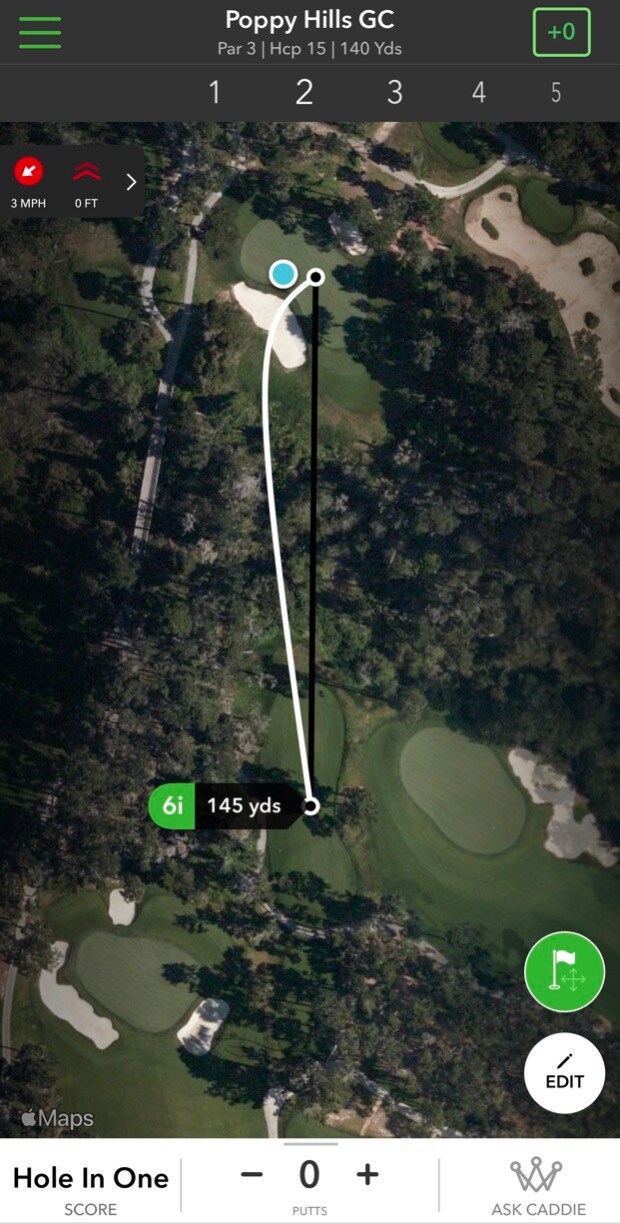This screenshot has height=1224, width=620.
Task: Tap the 6i club selector
Action: coord(172,805)
